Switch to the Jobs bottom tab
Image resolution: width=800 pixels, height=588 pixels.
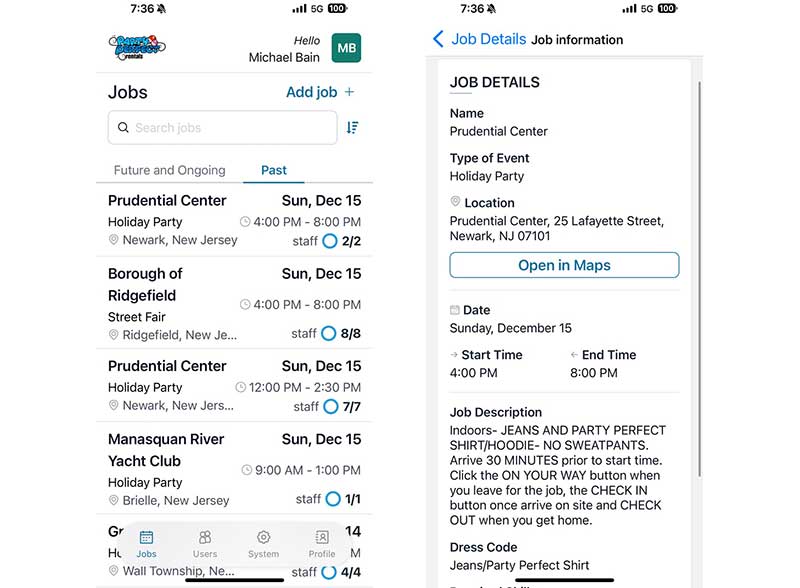pyautogui.click(x=146, y=544)
